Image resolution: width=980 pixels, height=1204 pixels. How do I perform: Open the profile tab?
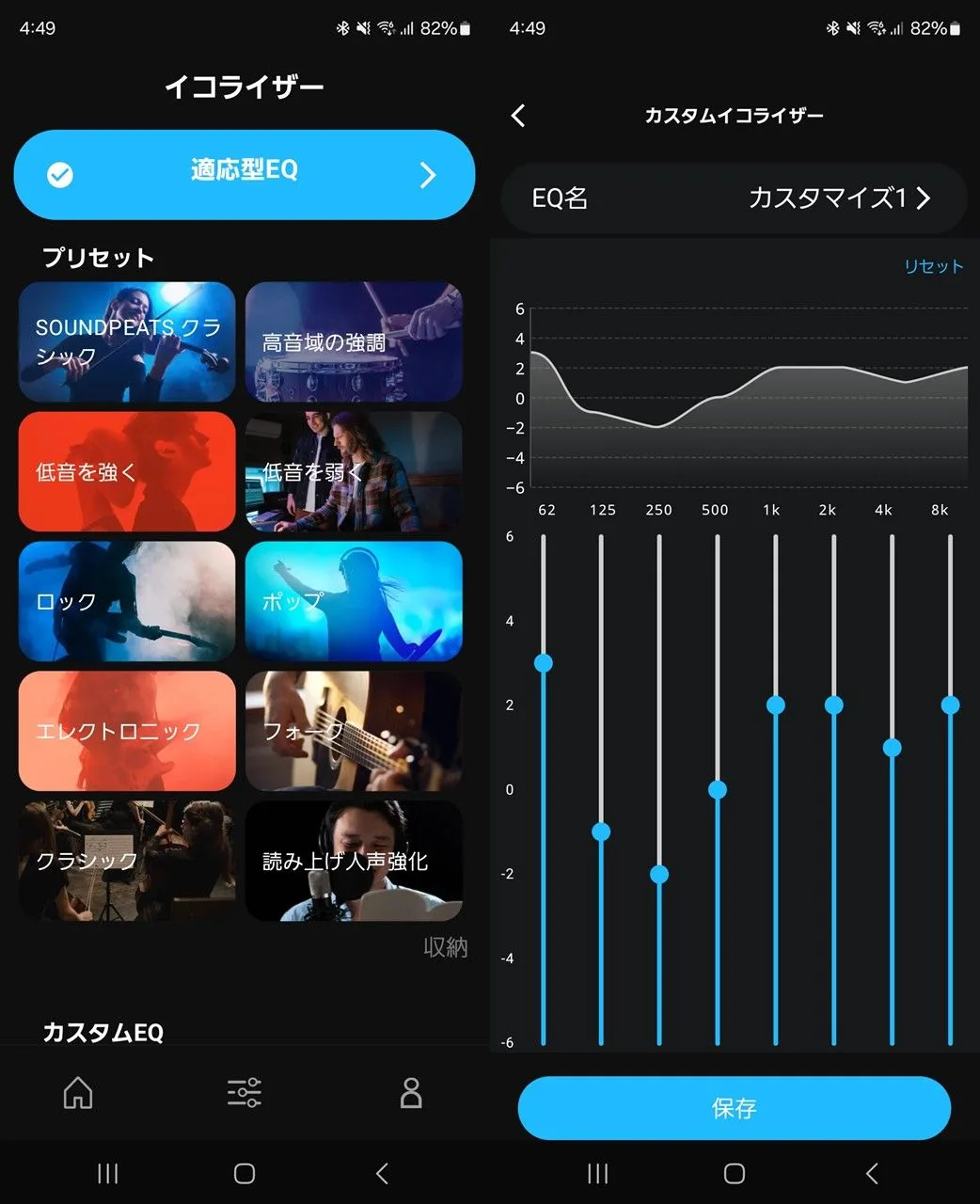[x=411, y=1093]
